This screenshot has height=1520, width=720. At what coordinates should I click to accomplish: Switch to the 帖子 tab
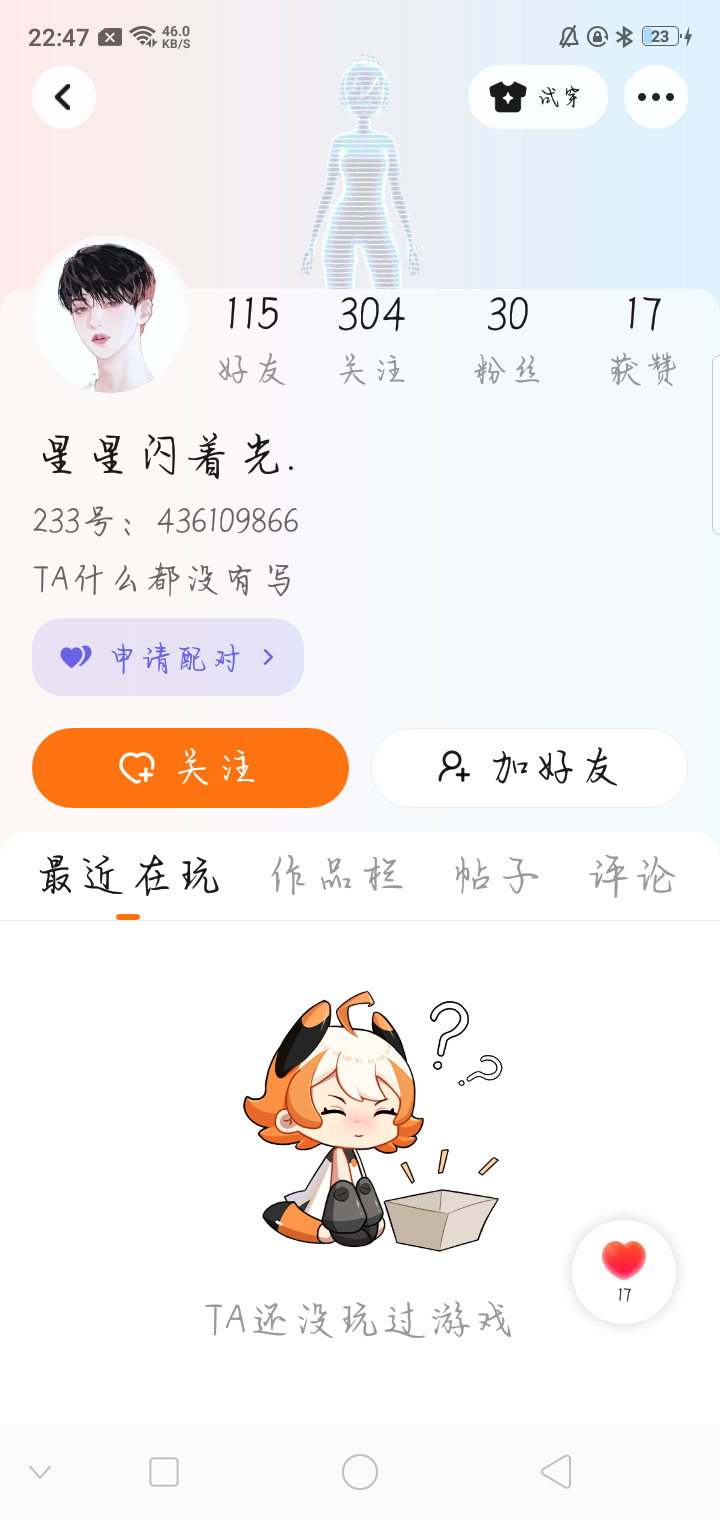click(x=496, y=877)
